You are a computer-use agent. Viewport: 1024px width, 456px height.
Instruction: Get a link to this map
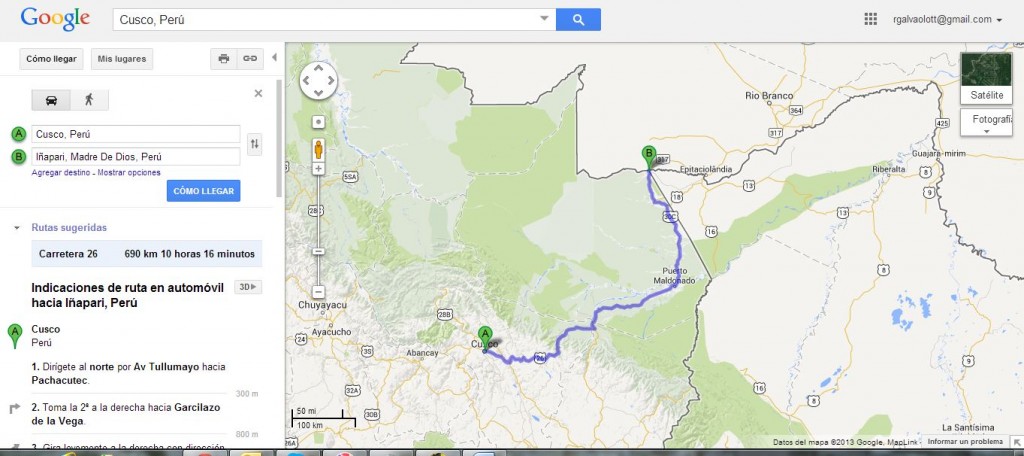pos(249,59)
